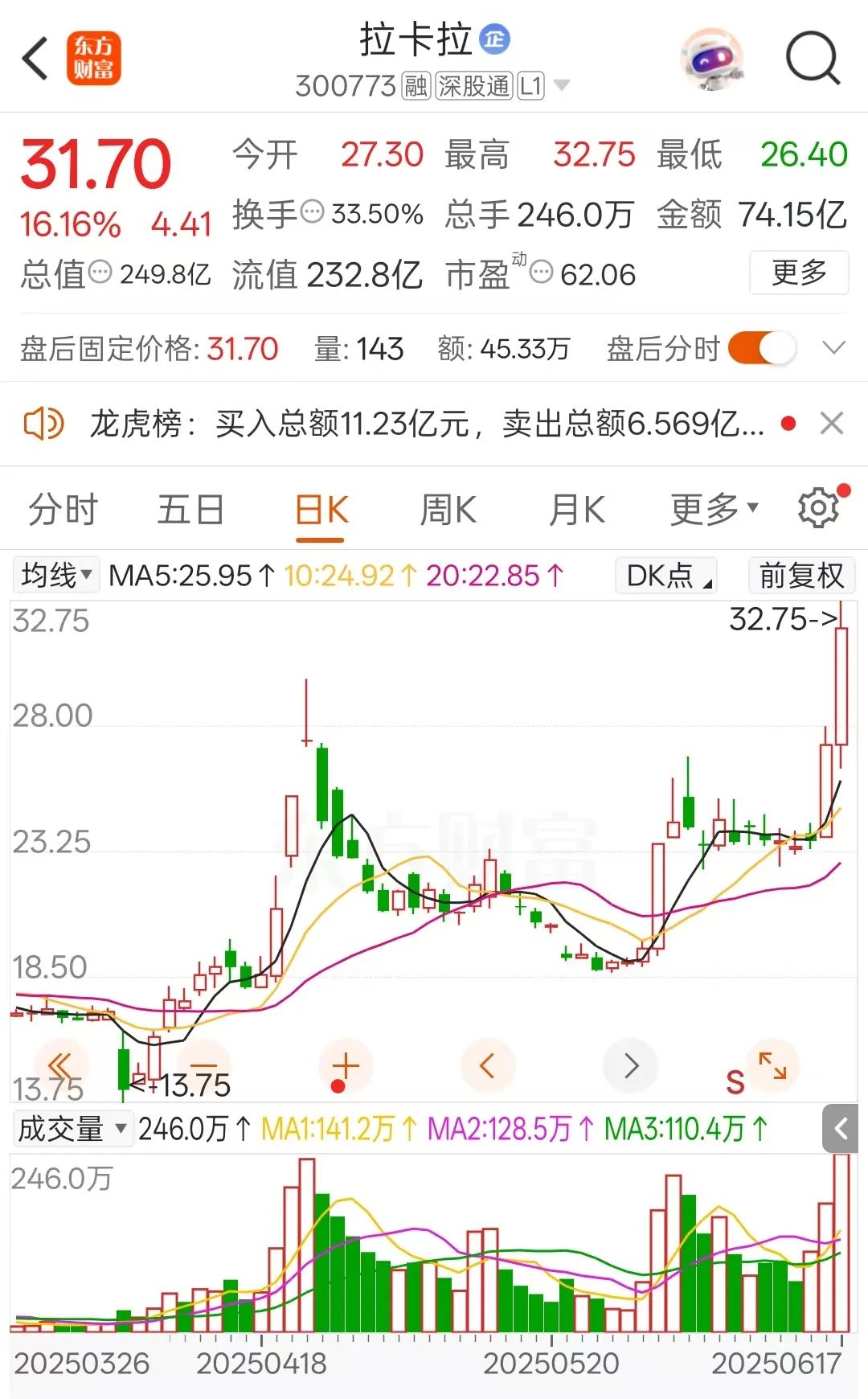Switch to the 分时 chart tab
Image resolution: width=868 pixels, height=1399 pixels.
pyautogui.click(x=63, y=510)
